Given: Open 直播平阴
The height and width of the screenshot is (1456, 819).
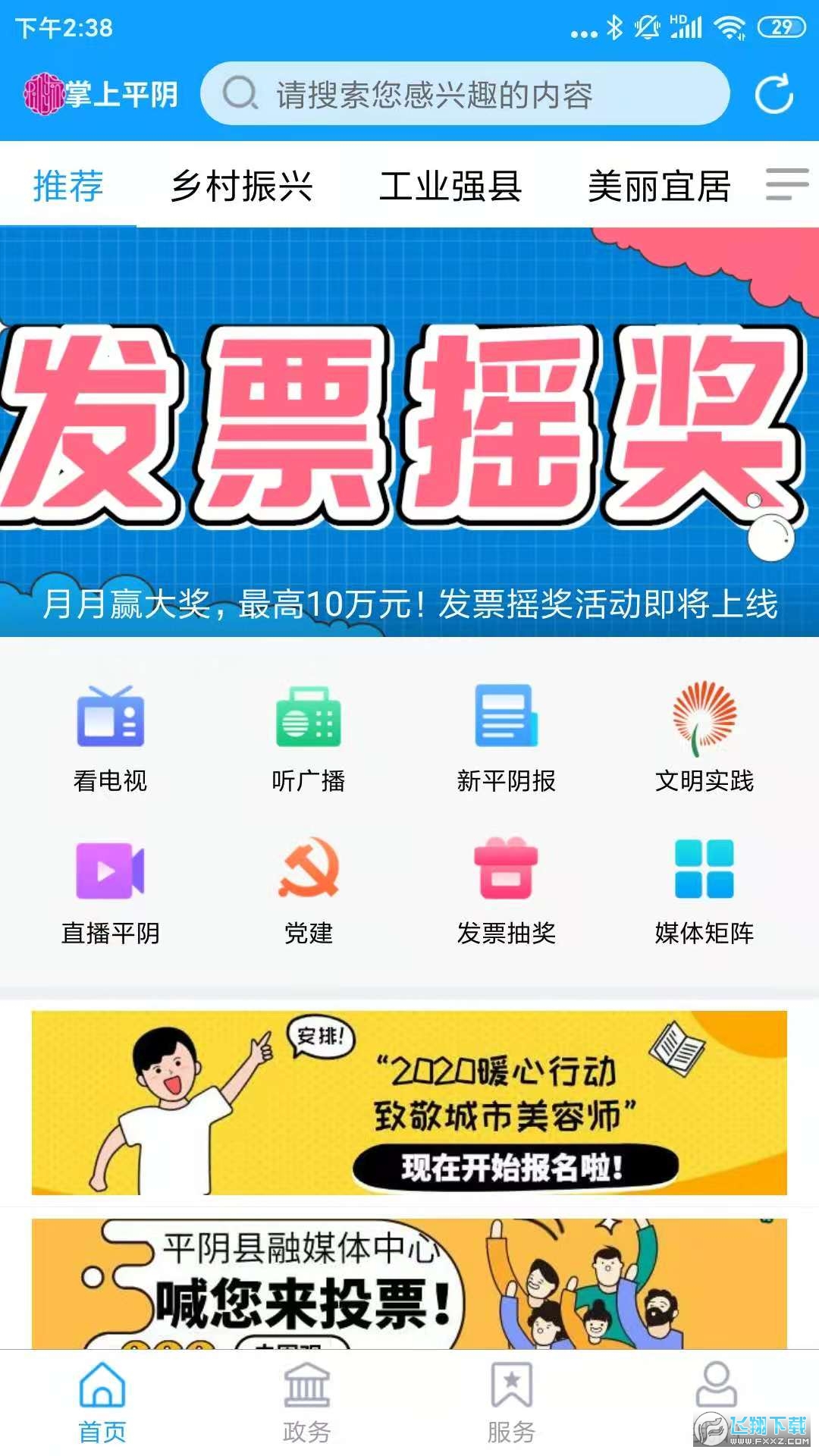Looking at the screenshot, I should click(111, 889).
